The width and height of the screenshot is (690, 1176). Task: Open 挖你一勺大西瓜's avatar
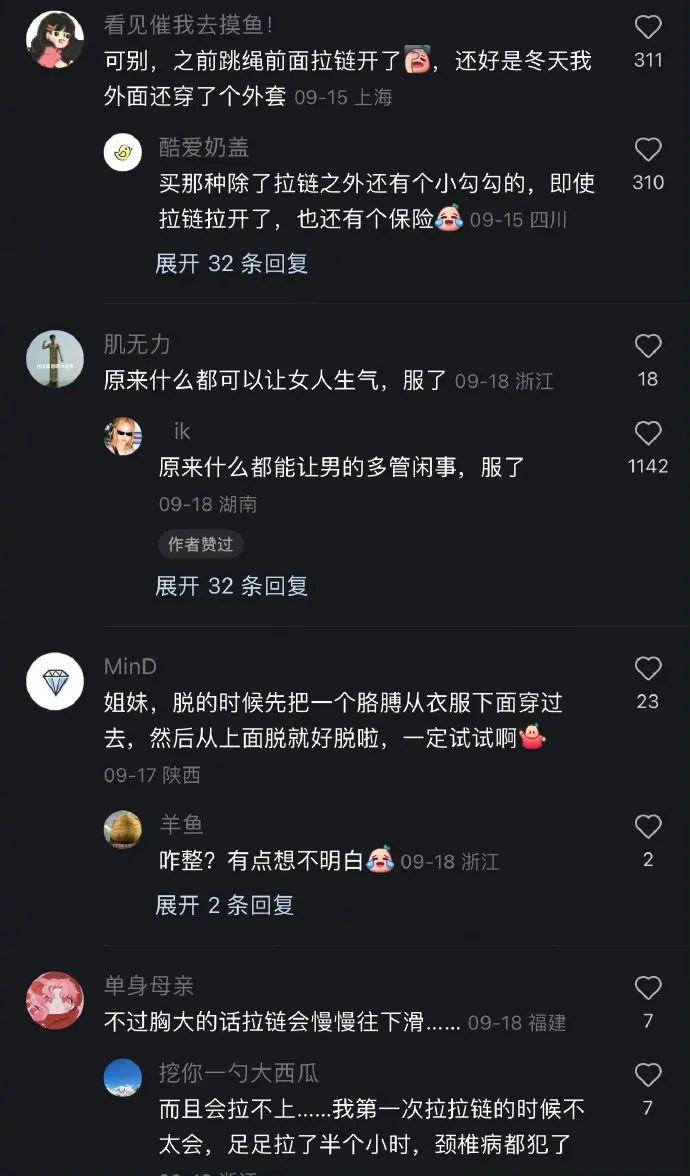[123, 1077]
